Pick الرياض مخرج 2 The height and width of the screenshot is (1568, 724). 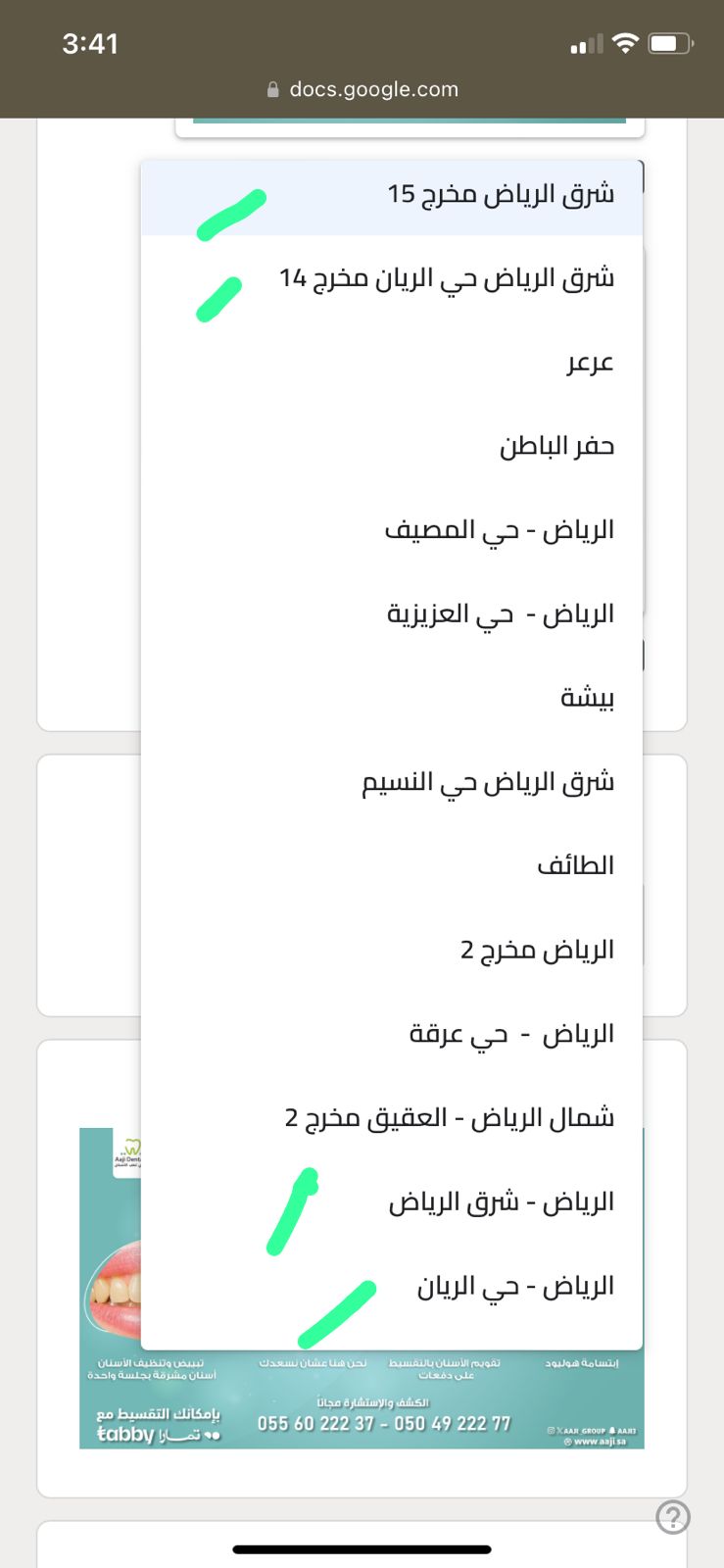(x=537, y=950)
